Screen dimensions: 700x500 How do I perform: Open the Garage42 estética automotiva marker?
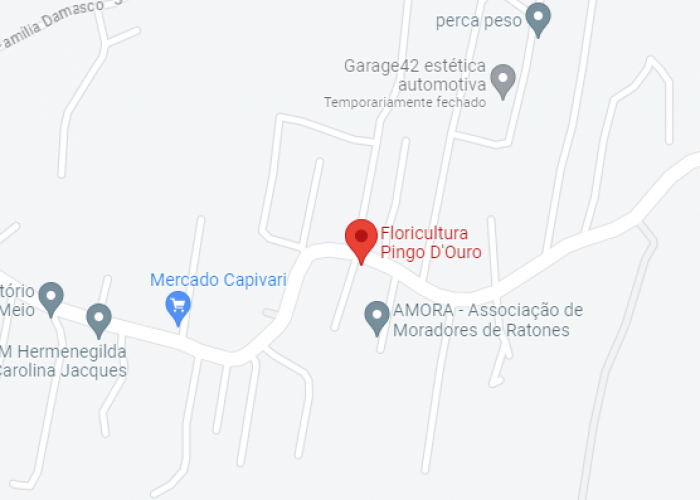point(503,79)
